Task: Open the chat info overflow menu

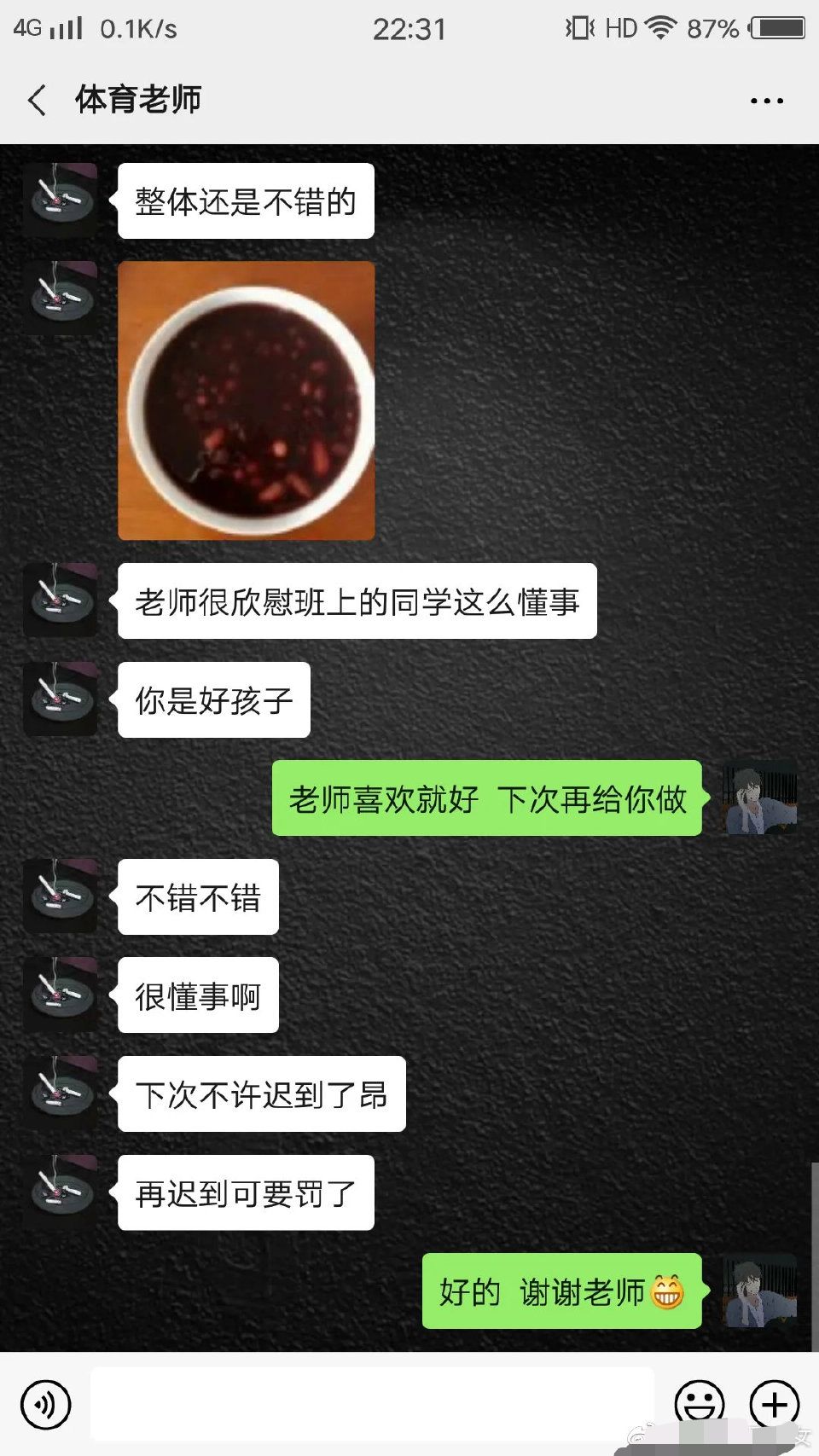Action: pyautogui.click(x=766, y=101)
